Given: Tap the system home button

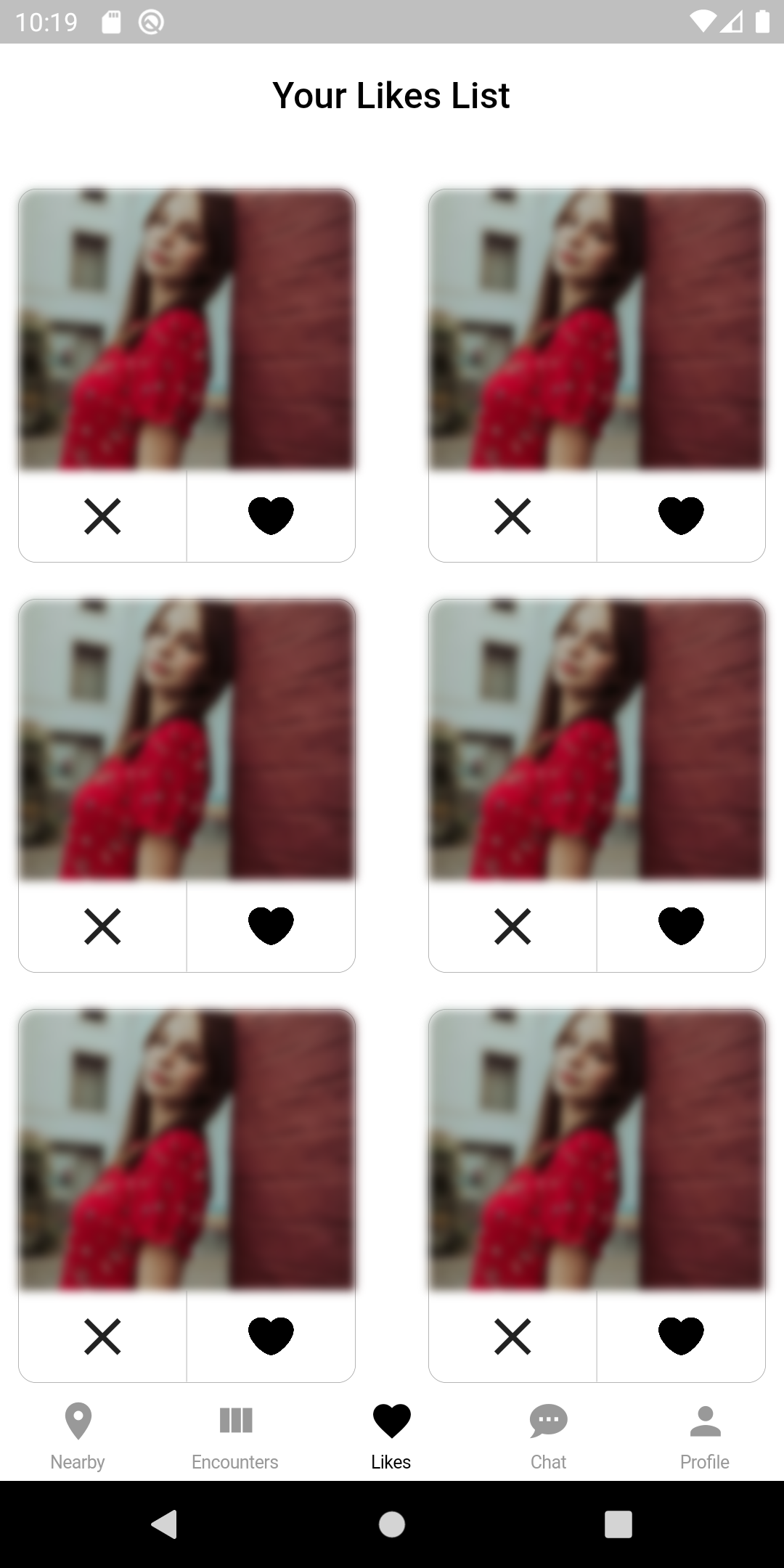Looking at the screenshot, I should 392,1524.
